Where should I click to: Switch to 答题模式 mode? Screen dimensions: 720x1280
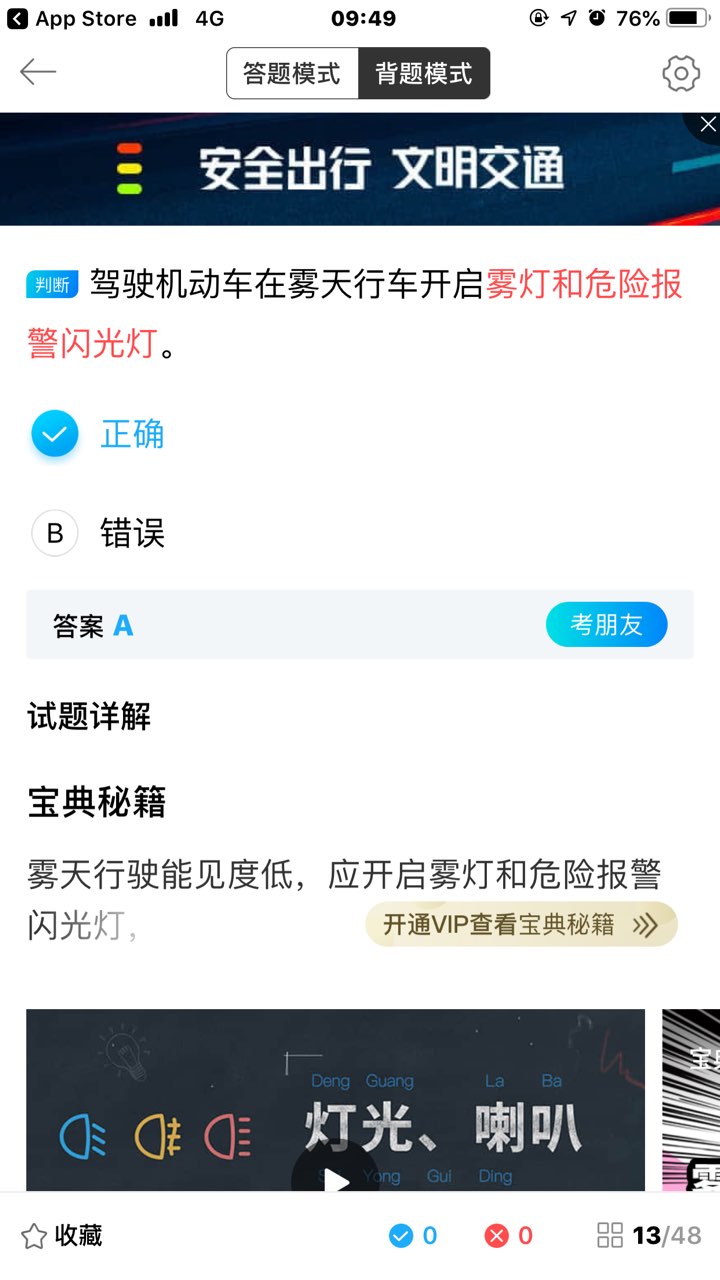[x=292, y=73]
